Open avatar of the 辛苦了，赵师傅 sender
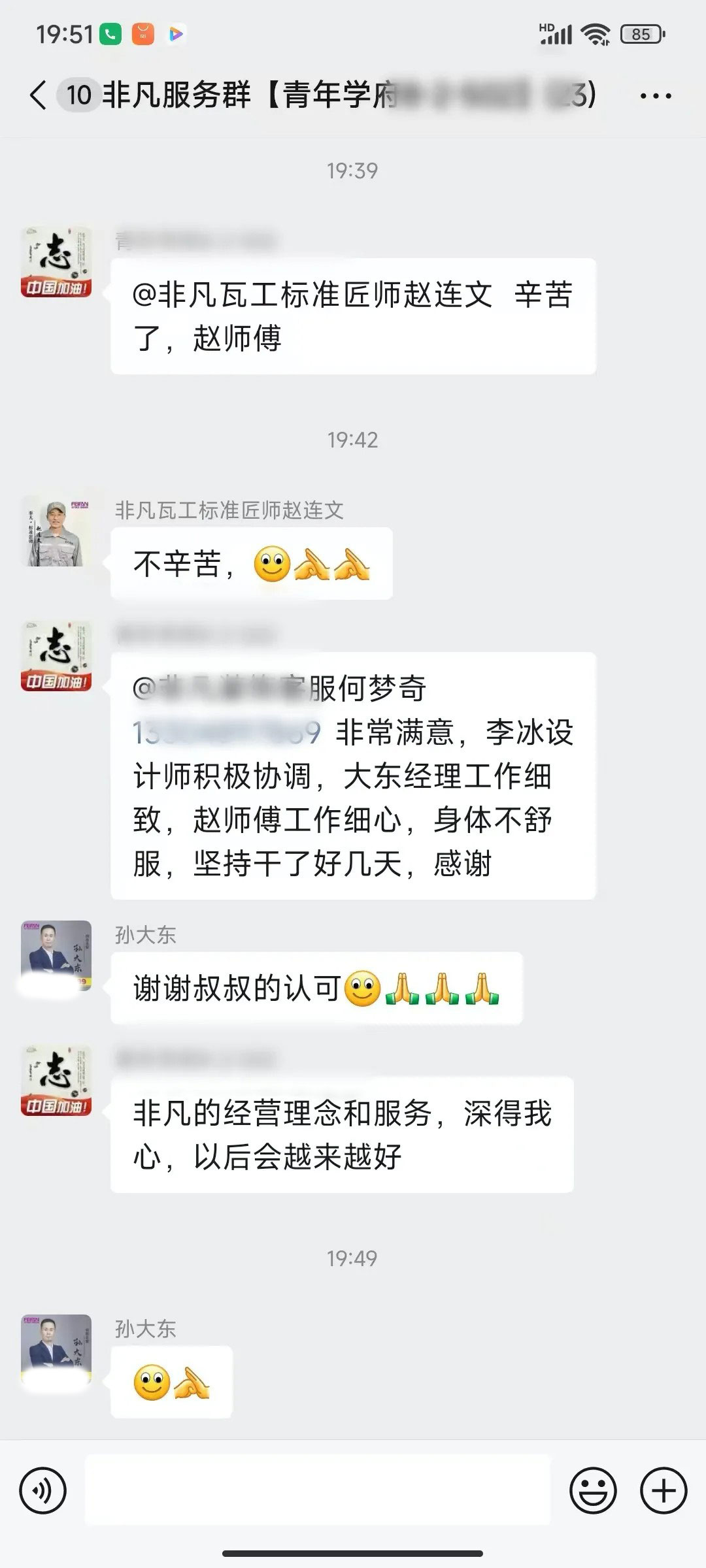The width and height of the screenshot is (706, 1568). click(56, 263)
